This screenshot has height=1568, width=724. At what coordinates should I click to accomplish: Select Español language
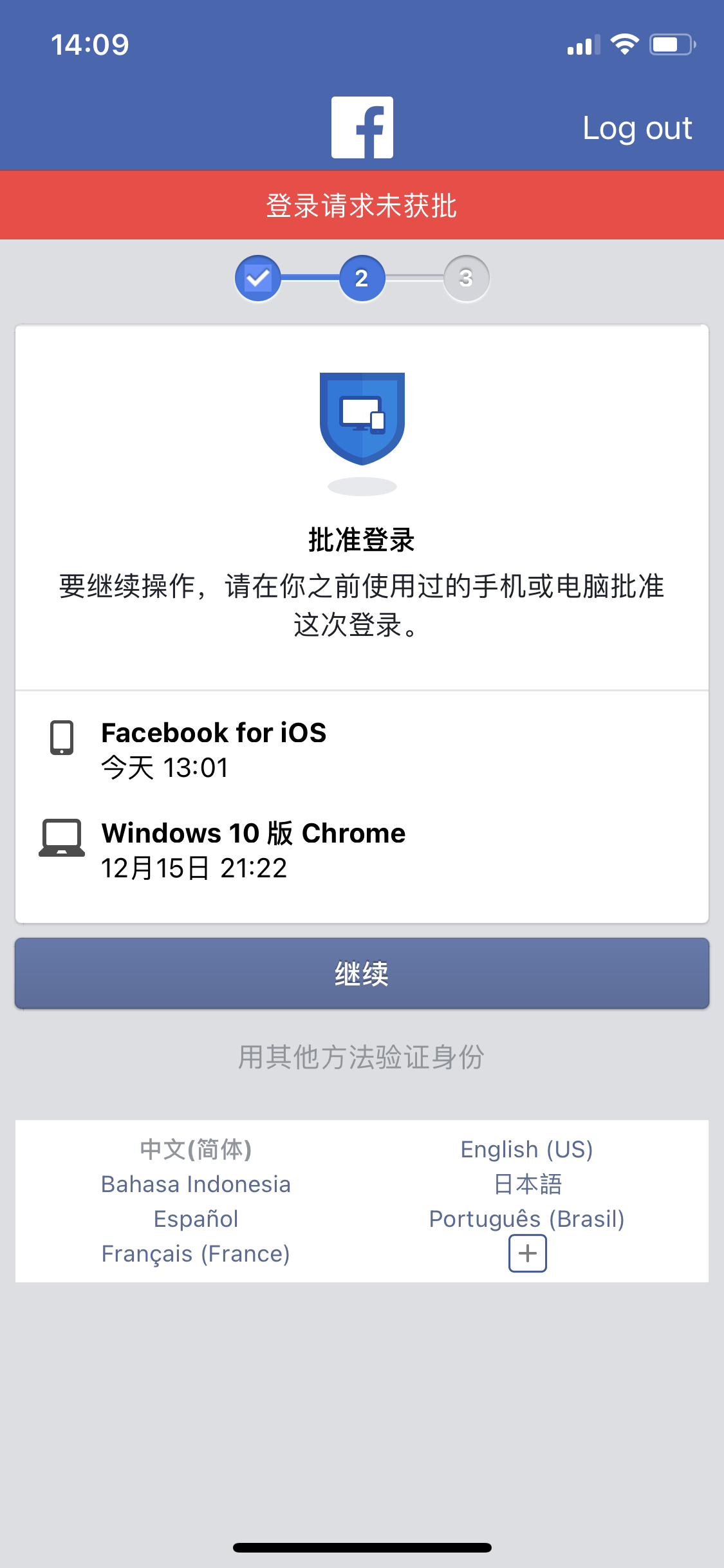pos(196,1219)
